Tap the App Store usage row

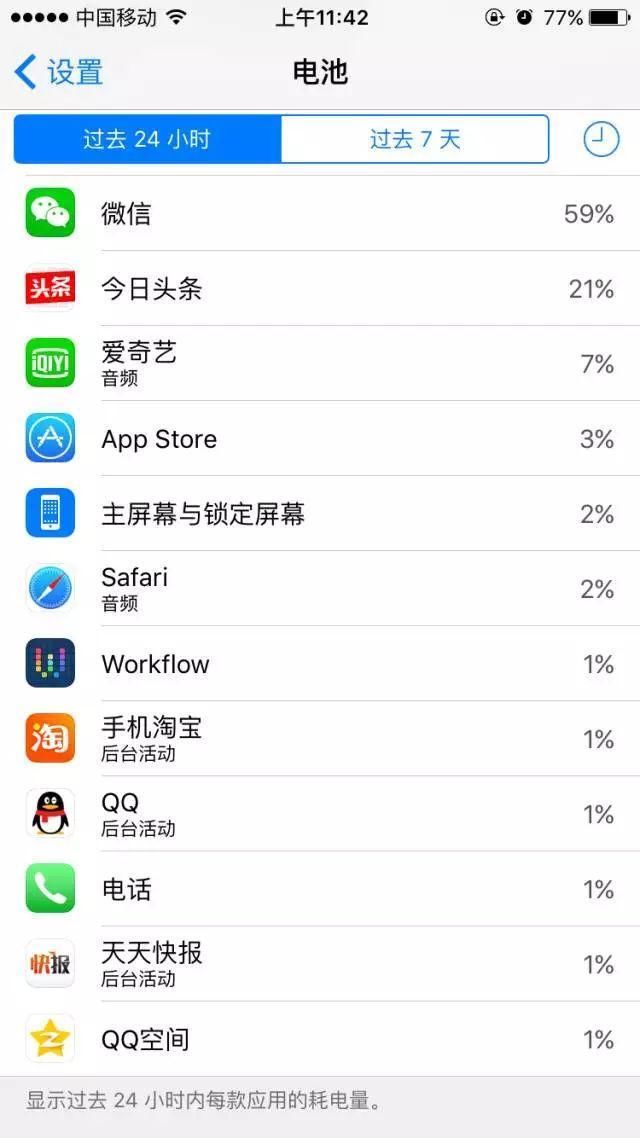(x=320, y=439)
